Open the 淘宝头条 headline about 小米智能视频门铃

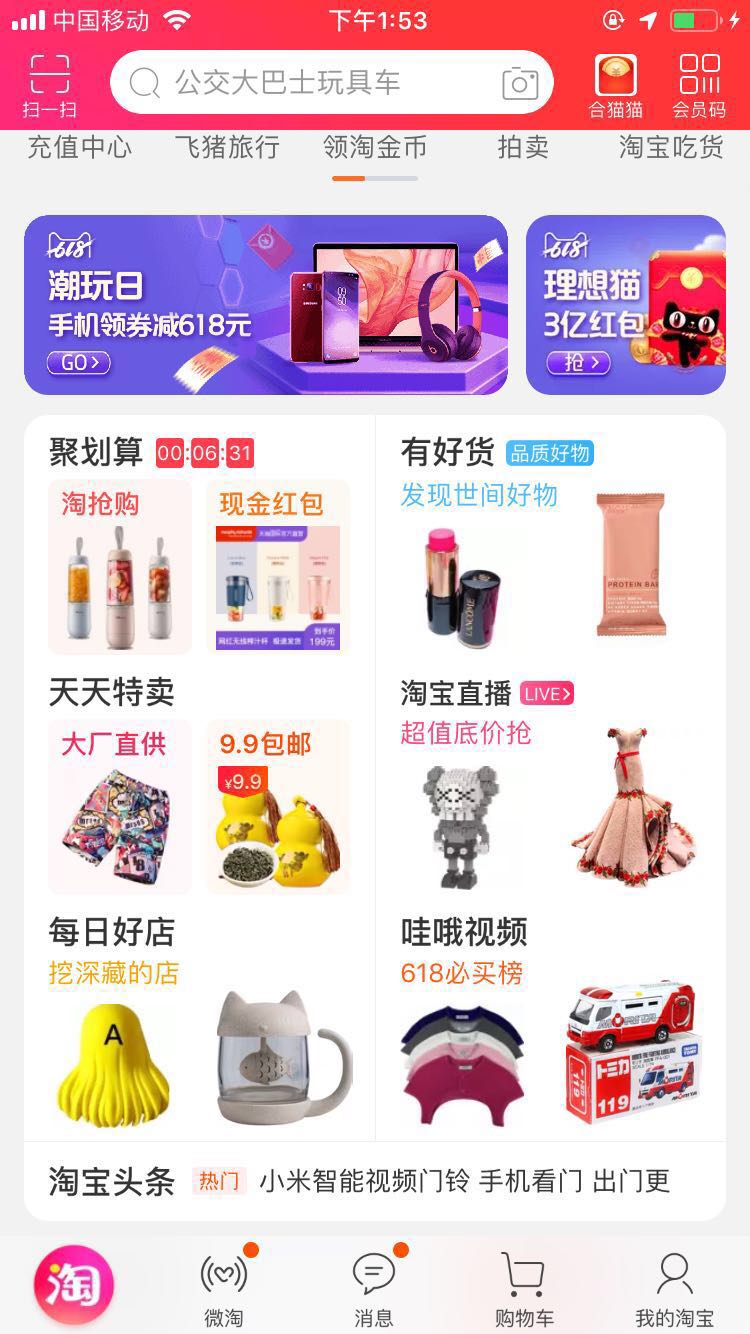click(464, 1181)
